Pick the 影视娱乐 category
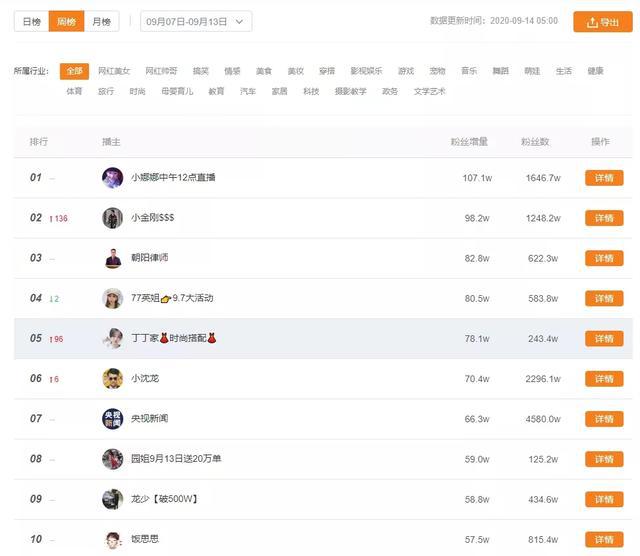This screenshot has width=640, height=556. click(x=366, y=71)
